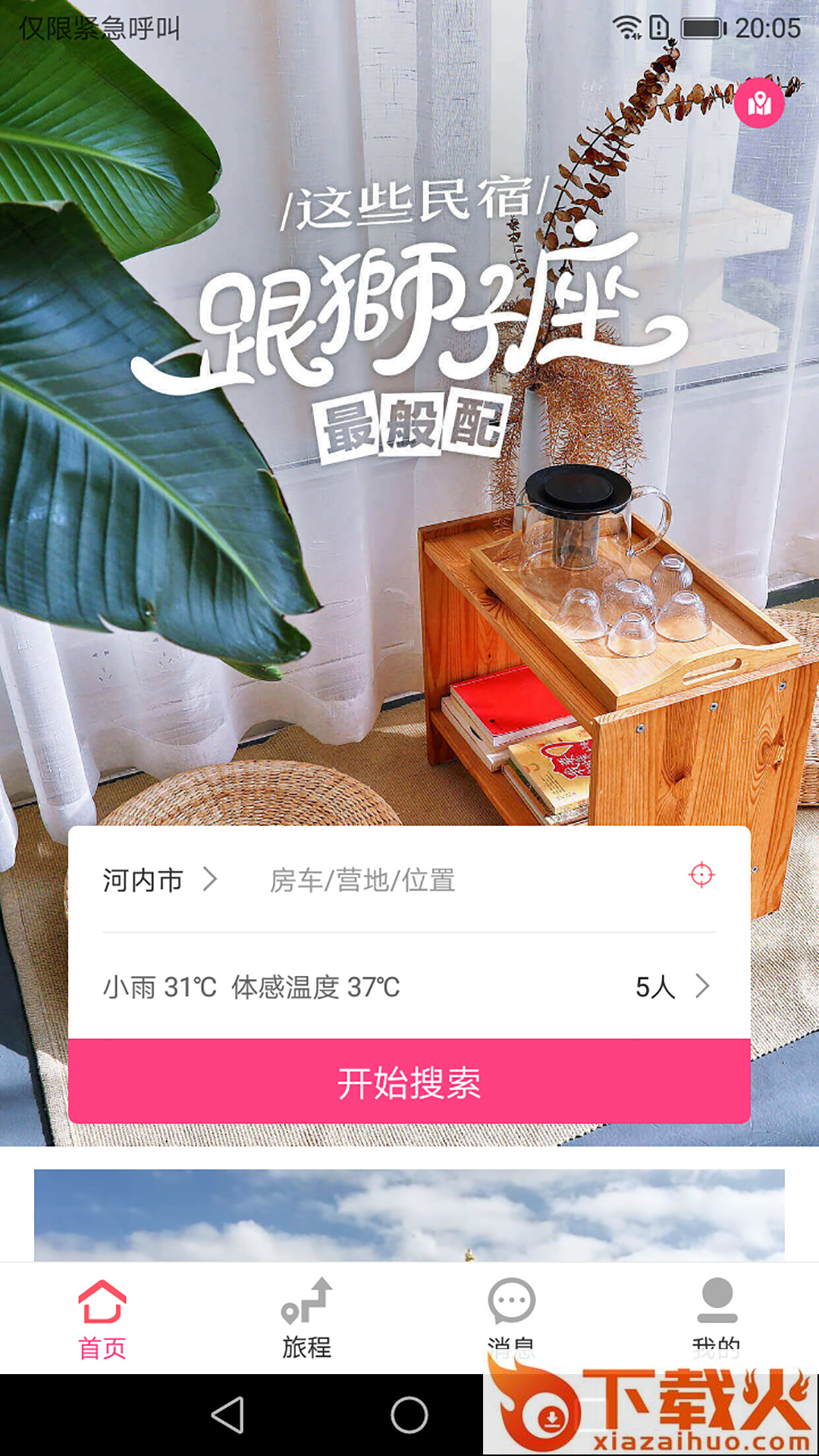
Task: Tap the 开始搜索 button
Action: [409, 1081]
